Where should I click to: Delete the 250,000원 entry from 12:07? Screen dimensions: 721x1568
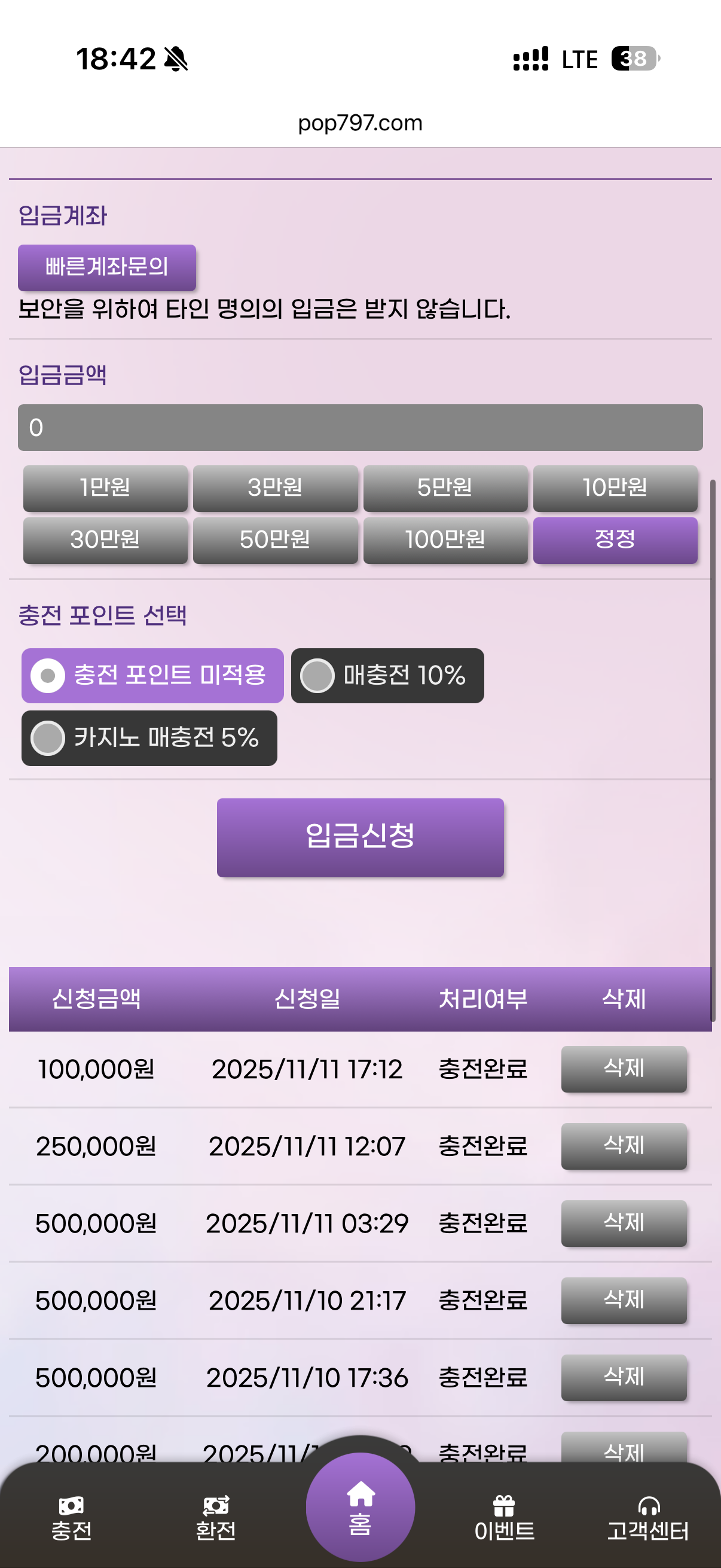point(623,1146)
